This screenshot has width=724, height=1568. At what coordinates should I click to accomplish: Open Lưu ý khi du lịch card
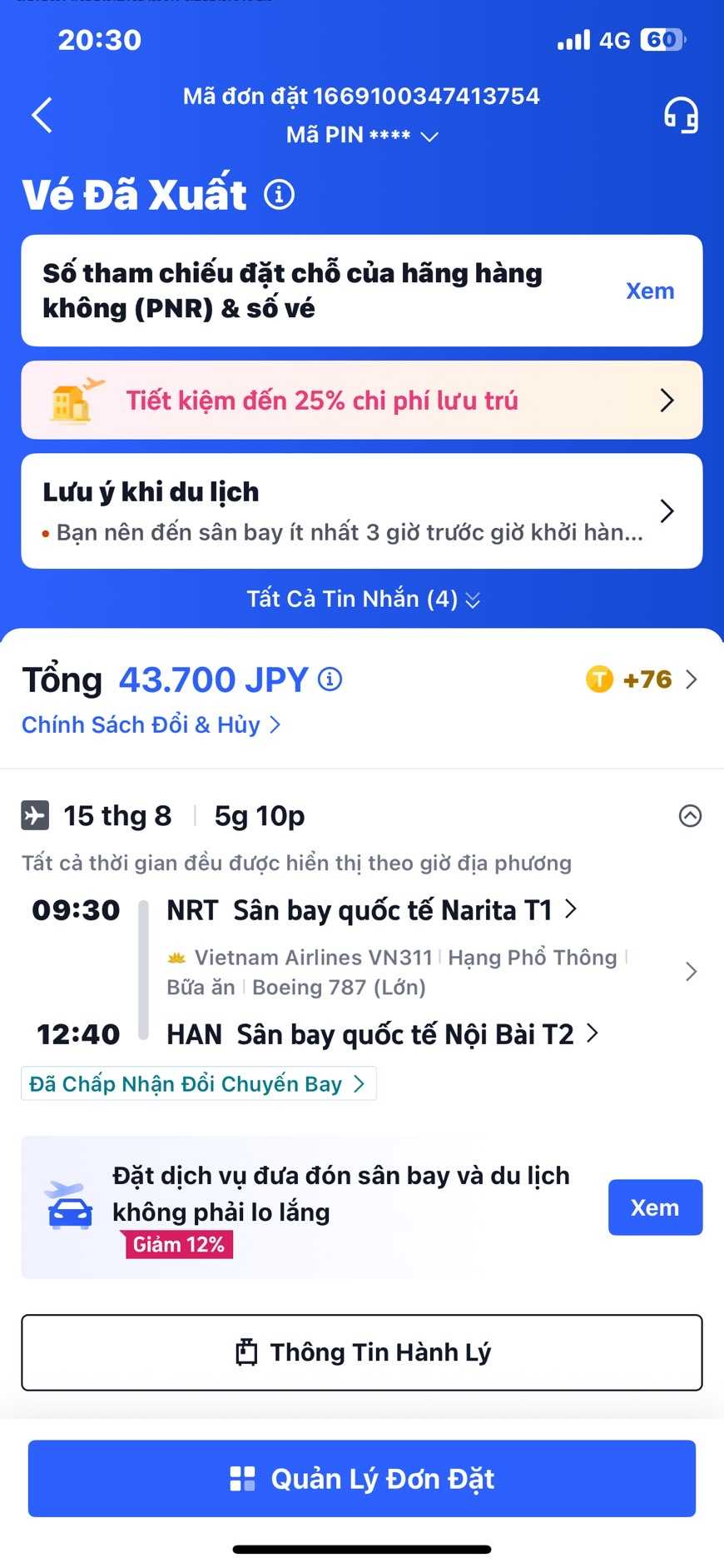361,510
